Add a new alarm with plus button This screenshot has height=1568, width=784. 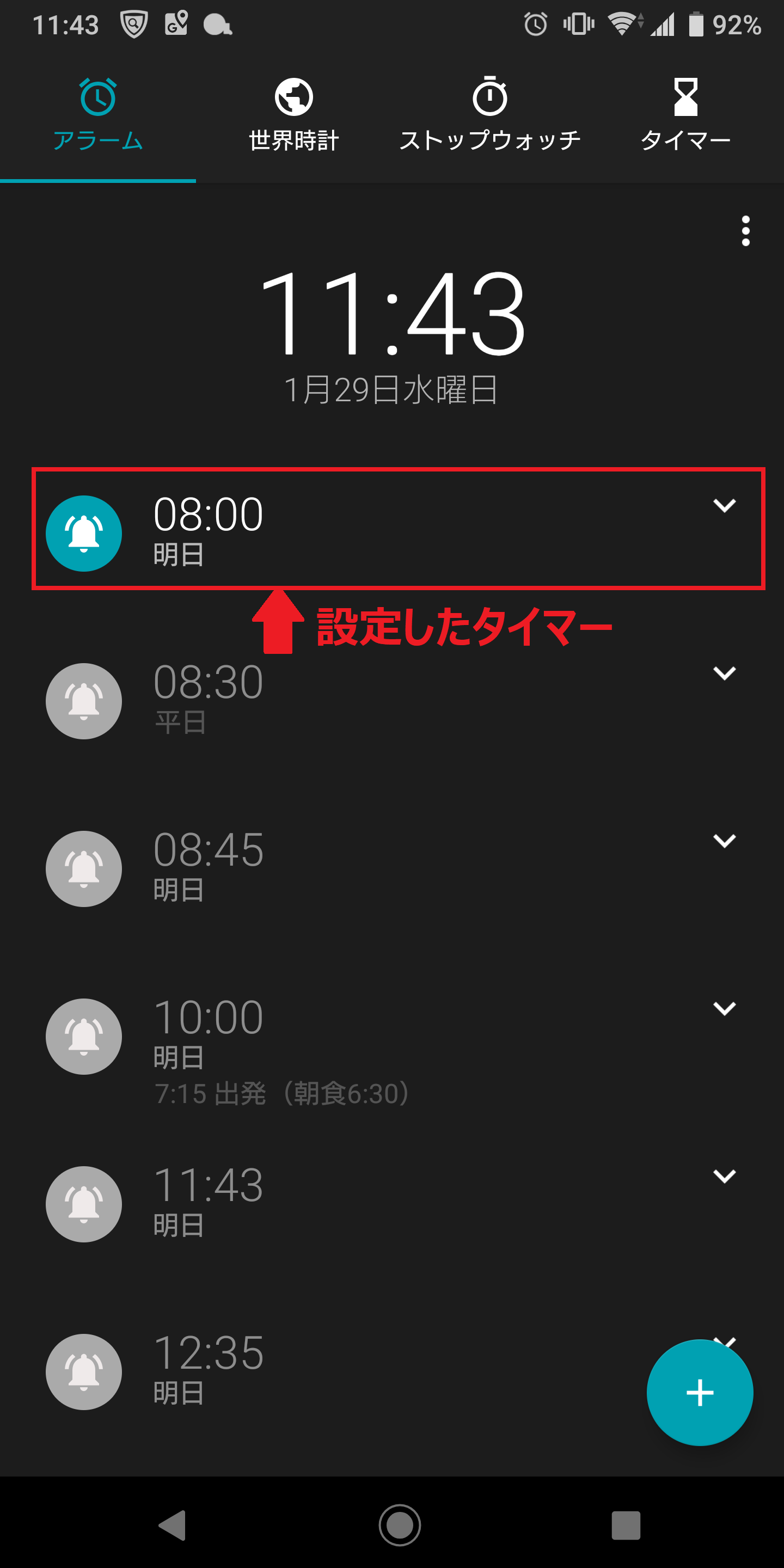700,1393
